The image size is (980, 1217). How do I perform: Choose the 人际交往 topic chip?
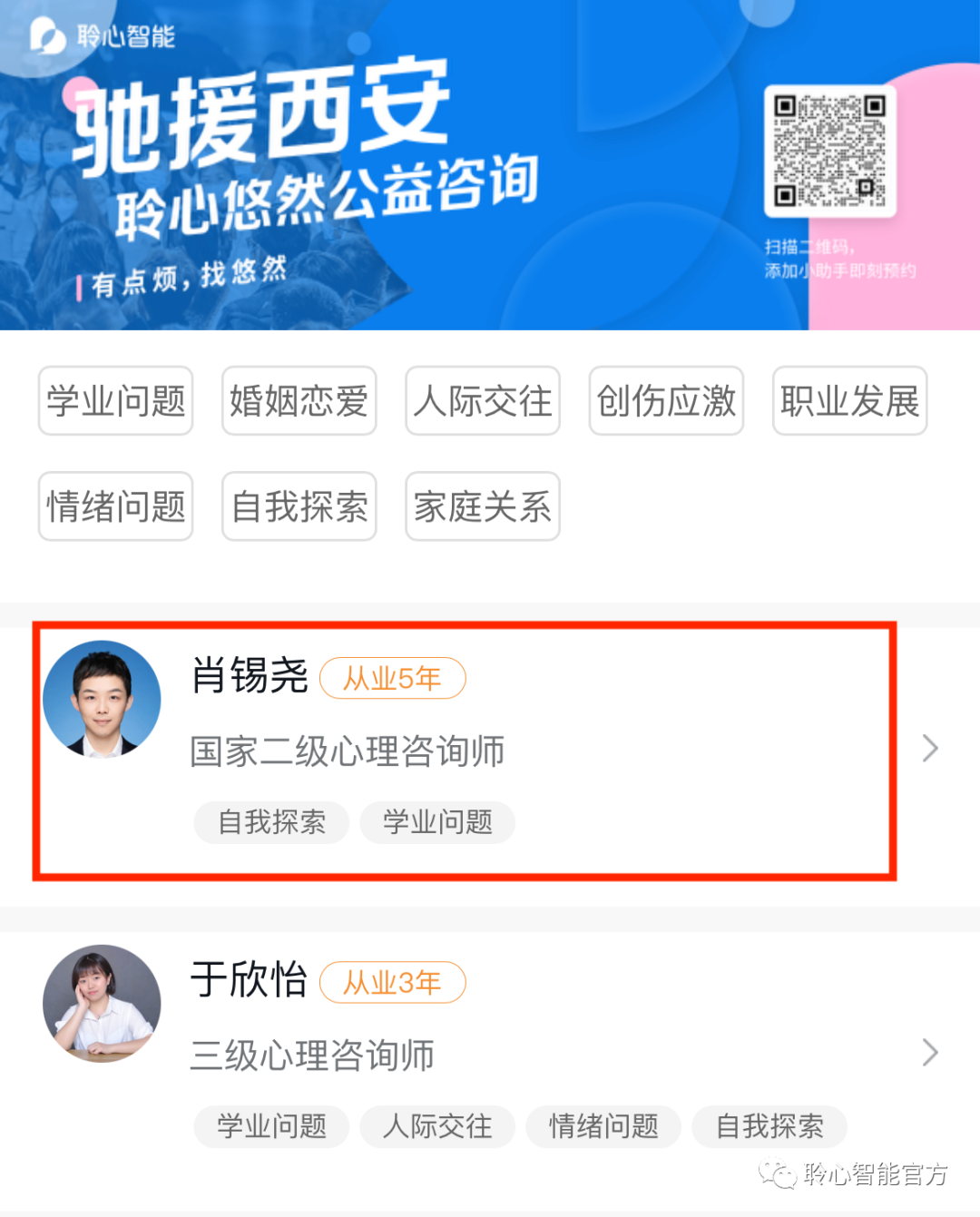point(482,400)
